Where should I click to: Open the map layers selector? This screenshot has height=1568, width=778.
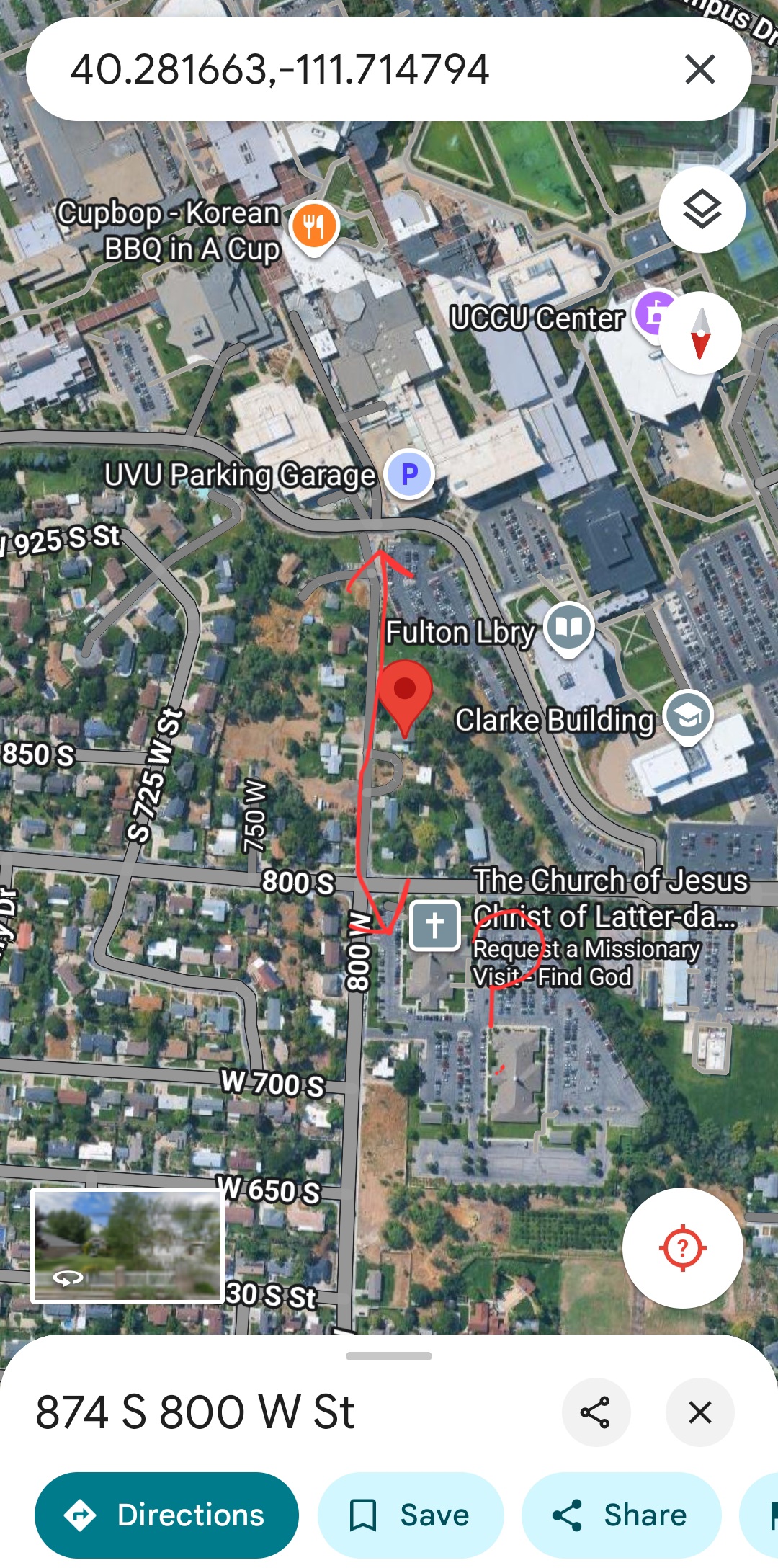click(702, 210)
